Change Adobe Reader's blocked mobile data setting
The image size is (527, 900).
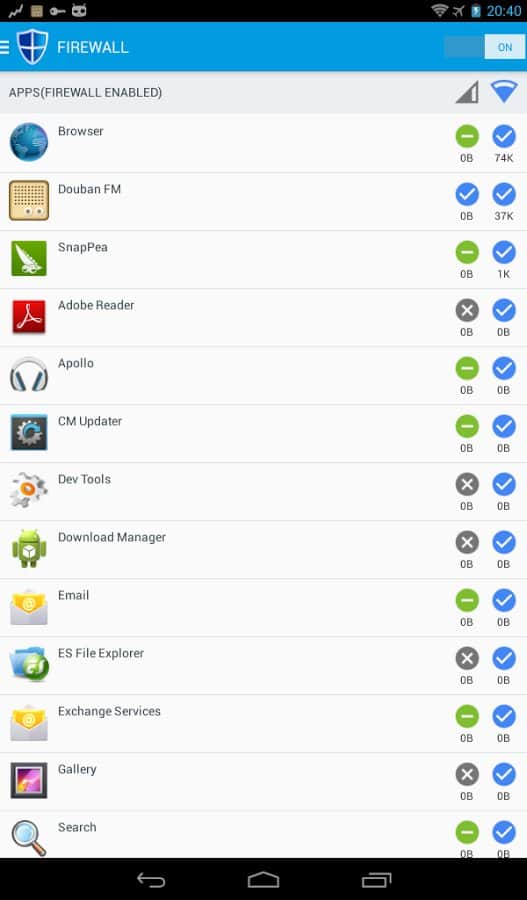(x=467, y=311)
